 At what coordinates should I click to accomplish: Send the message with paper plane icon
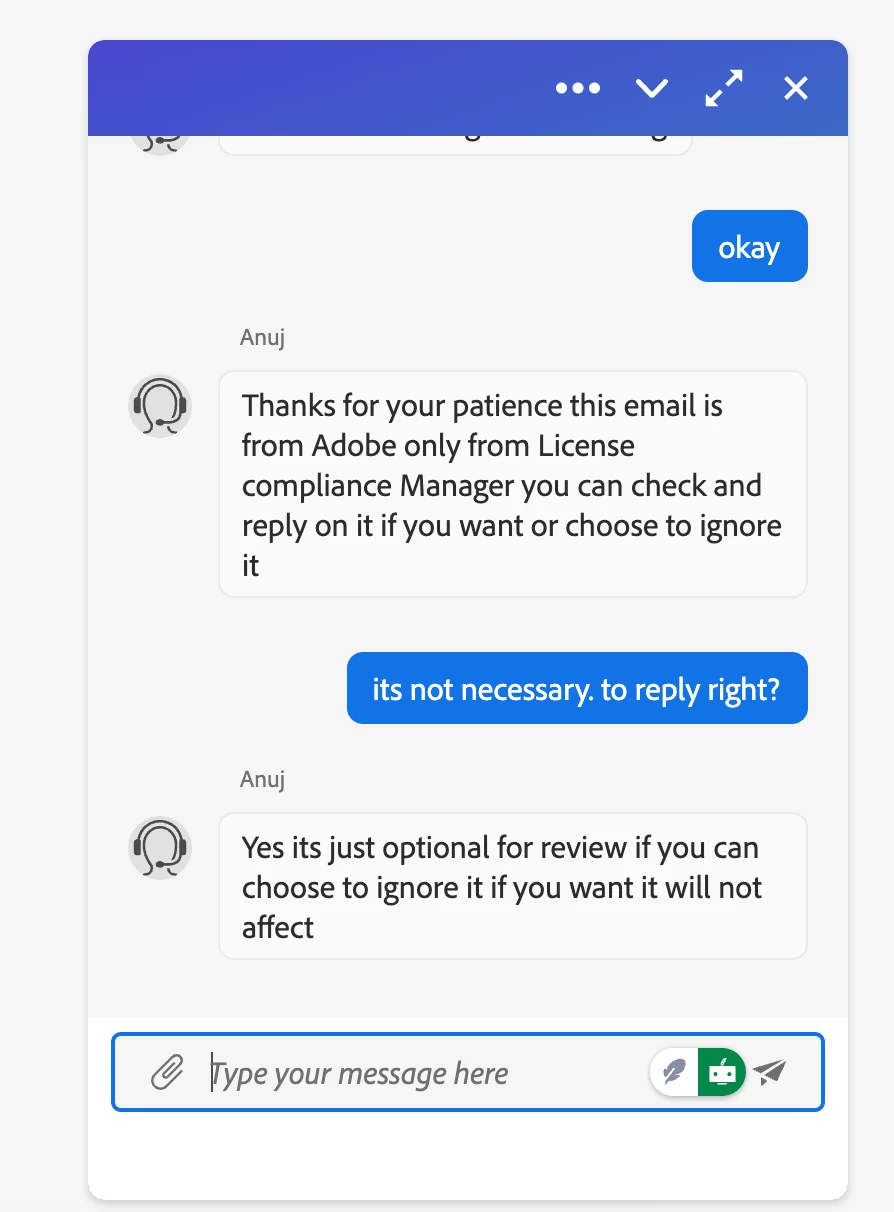pyautogui.click(x=769, y=1073)
